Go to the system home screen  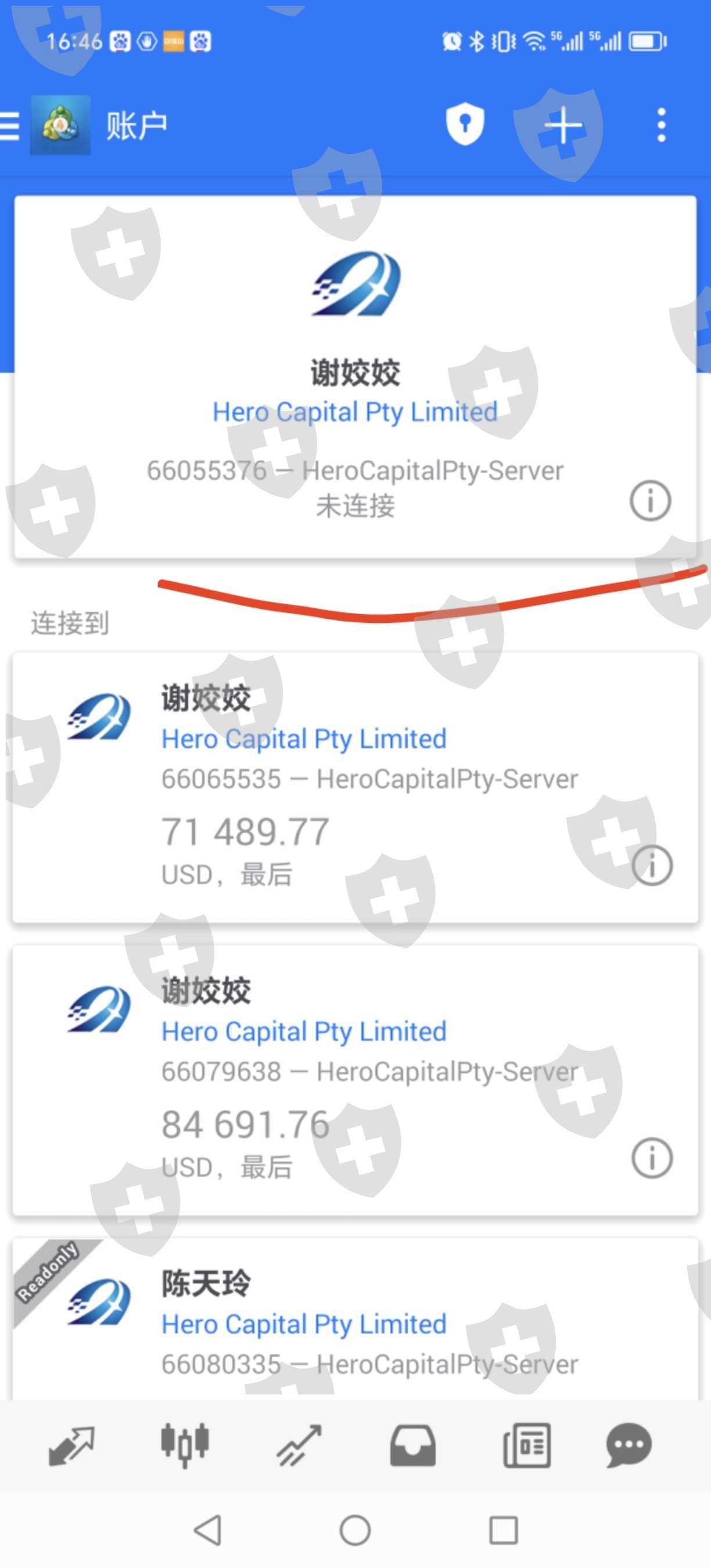355,1530
